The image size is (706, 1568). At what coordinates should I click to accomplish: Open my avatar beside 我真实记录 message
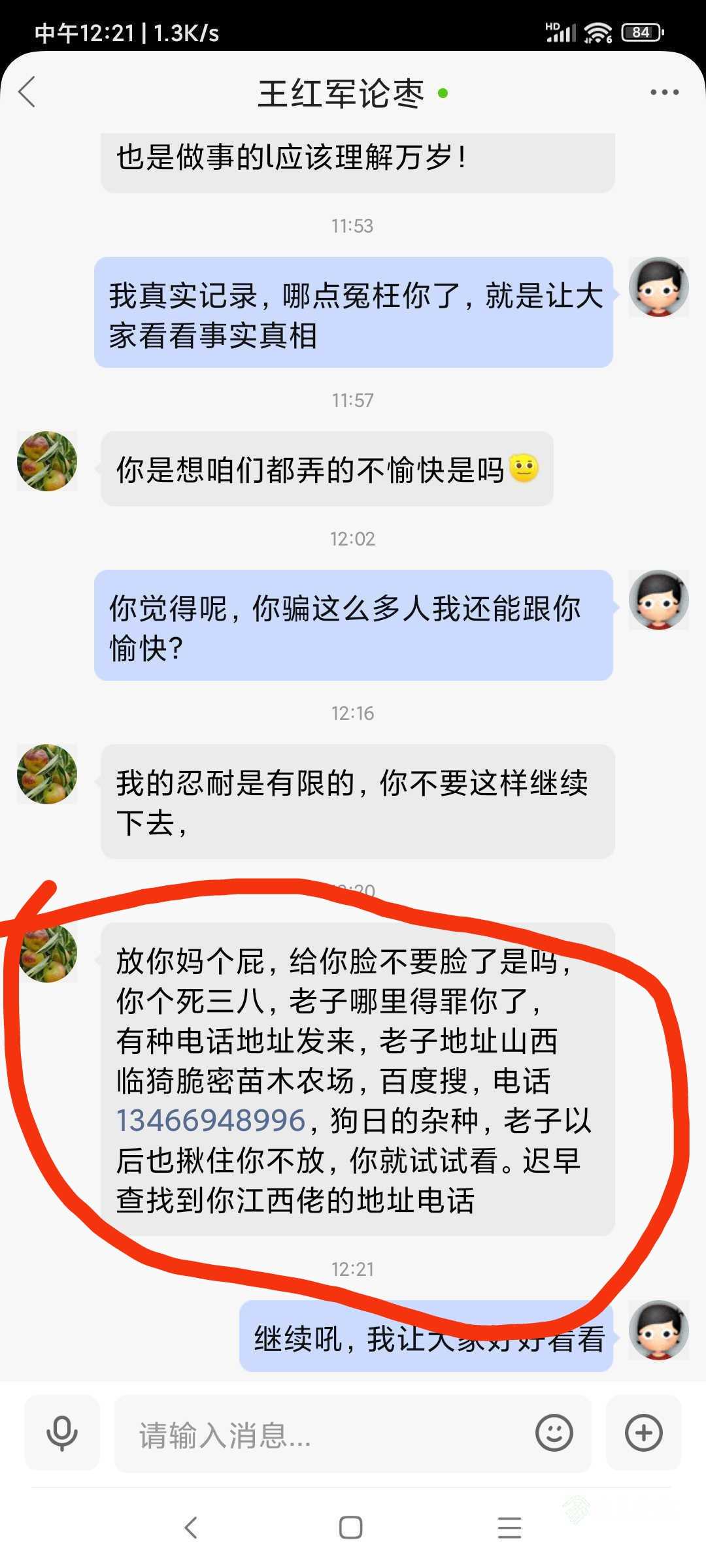tap(658, 287)
